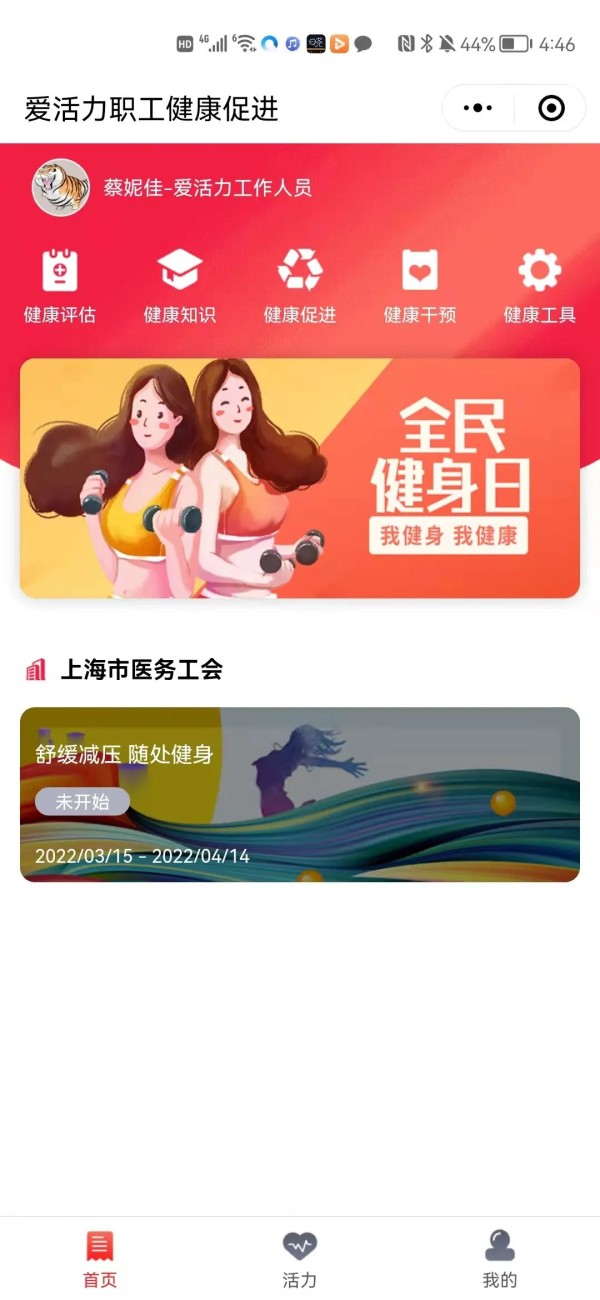Close the mini program with the circle button

point(551,108)
